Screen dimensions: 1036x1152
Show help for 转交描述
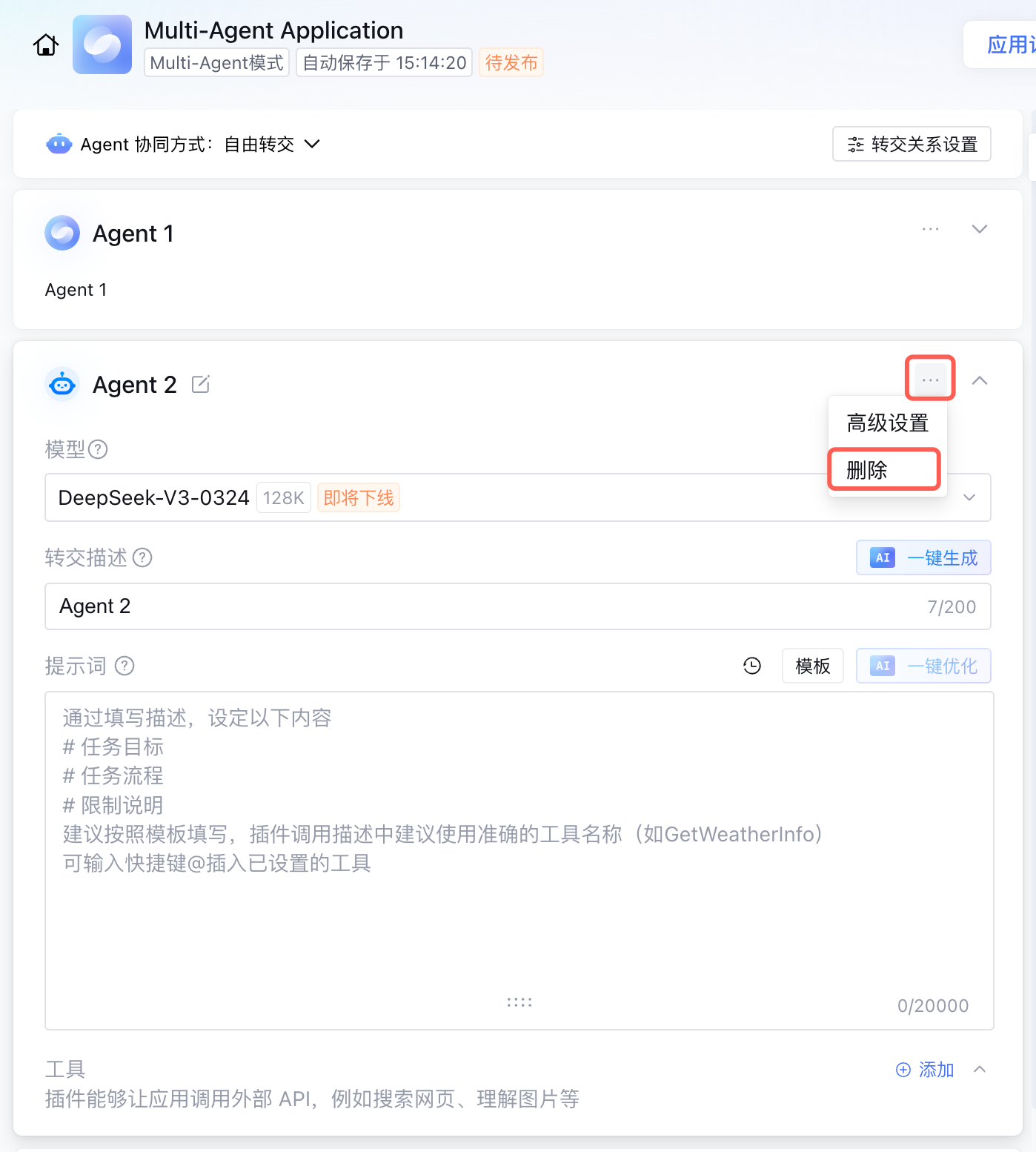(x=142, y=557)
